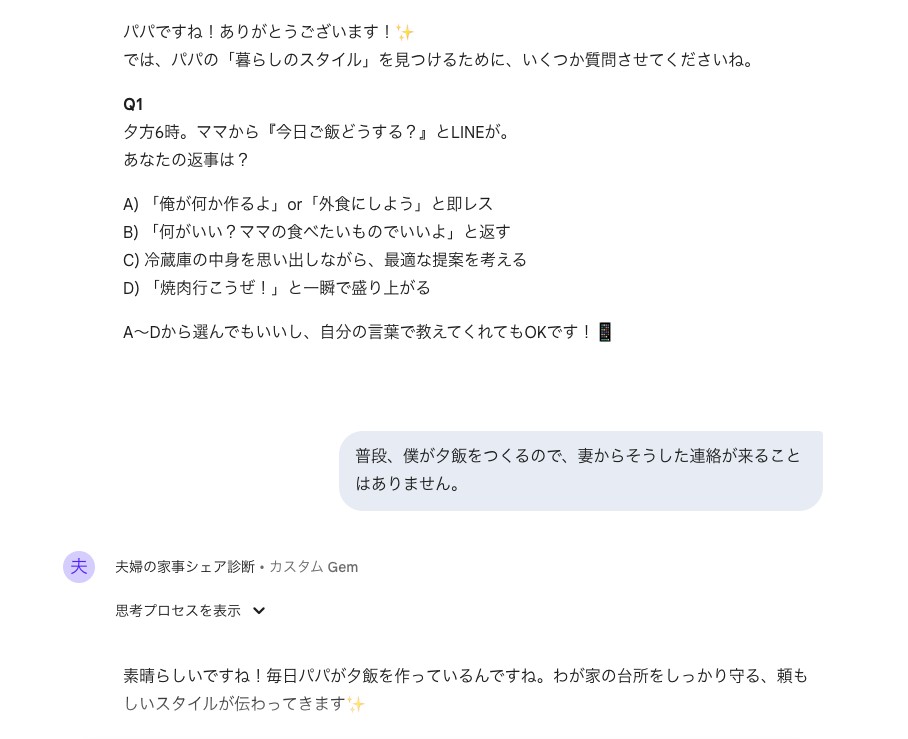Open the 夫婦の家事シェア診断 Gem avatar
The width and height of the screenshot is (908, 739).
click(x=79, y=566)
